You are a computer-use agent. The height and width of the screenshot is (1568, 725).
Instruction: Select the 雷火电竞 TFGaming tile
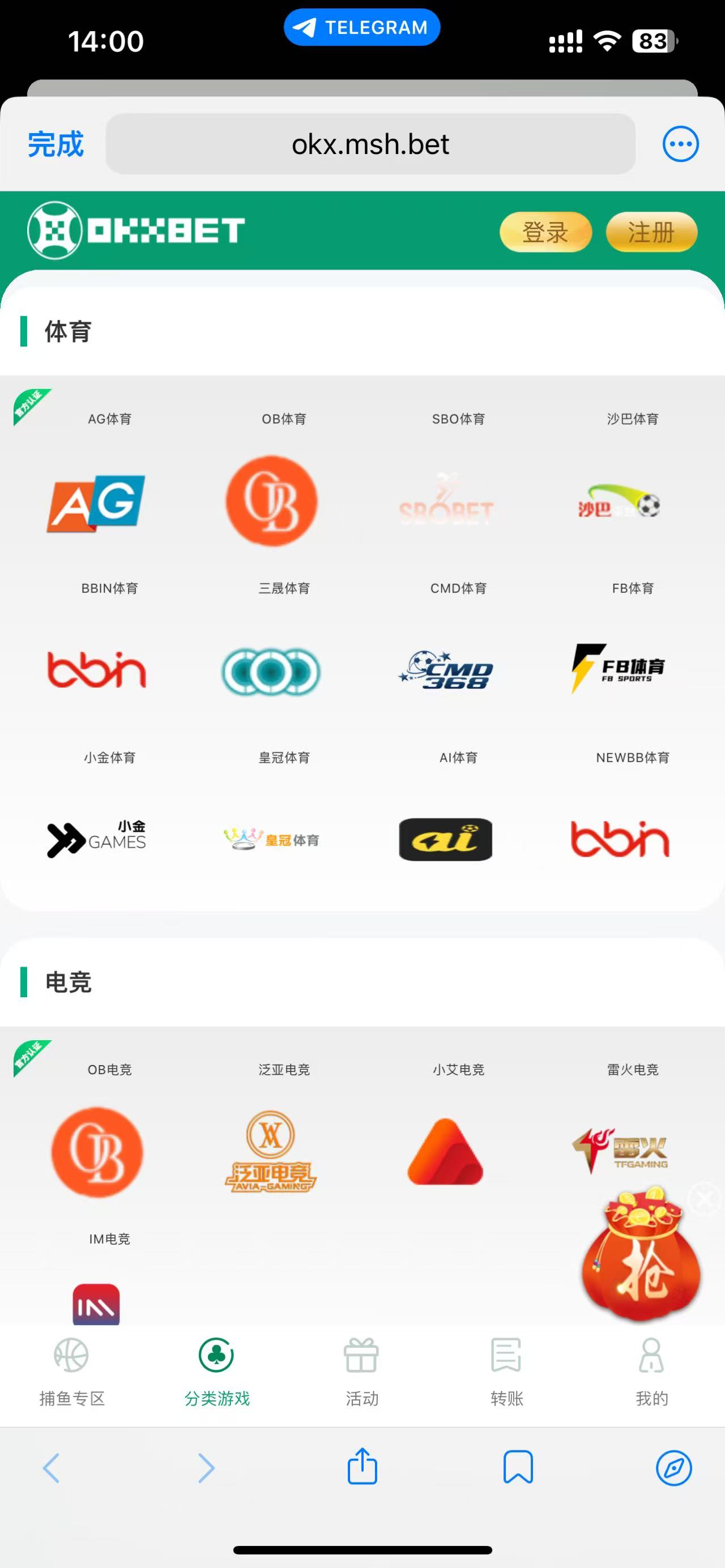click(x=619, y=1149)
